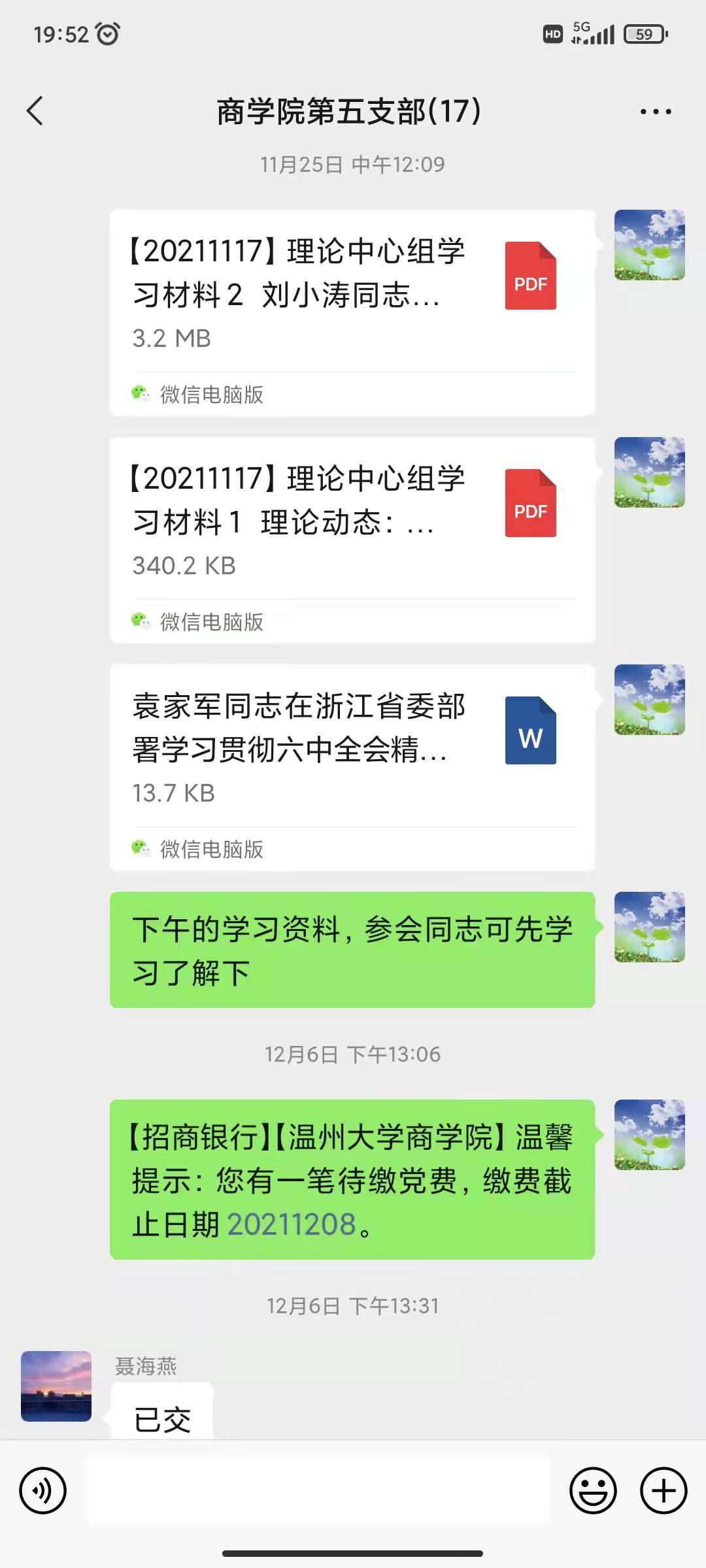Go back from the group chat
Viewport: 706px width, 1568px height.
(35, 111)
